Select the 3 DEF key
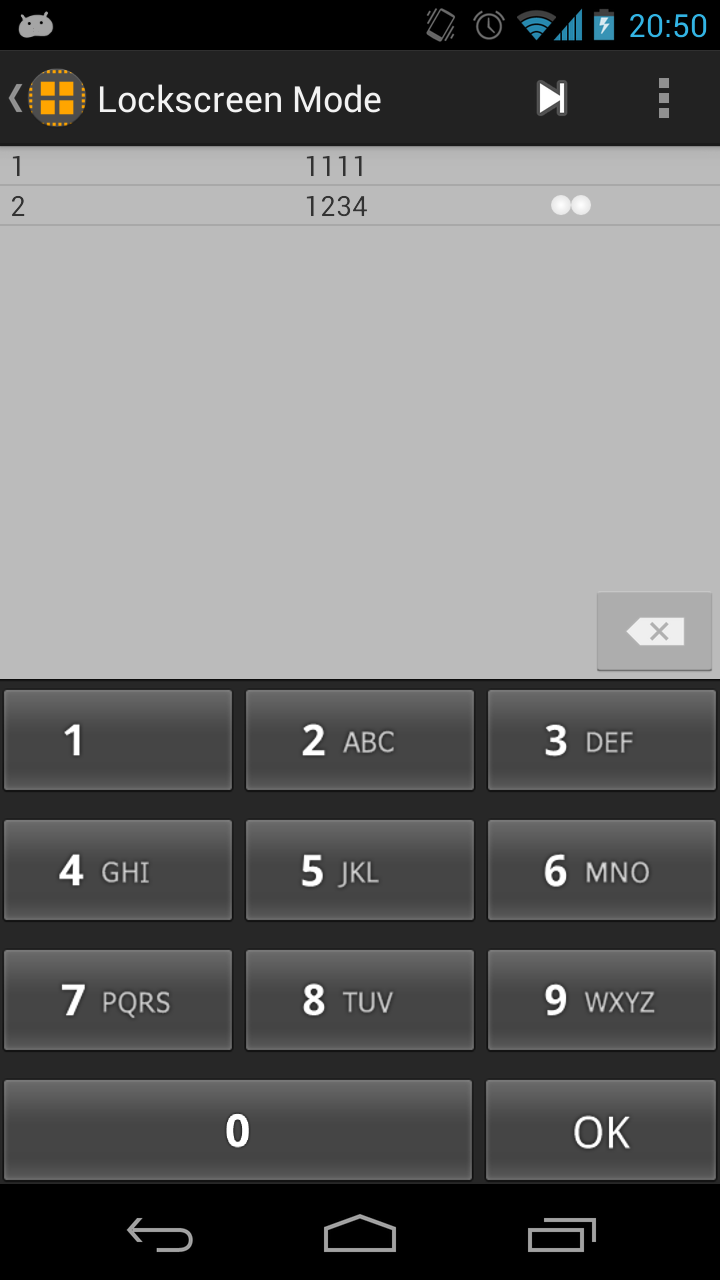 602,741
